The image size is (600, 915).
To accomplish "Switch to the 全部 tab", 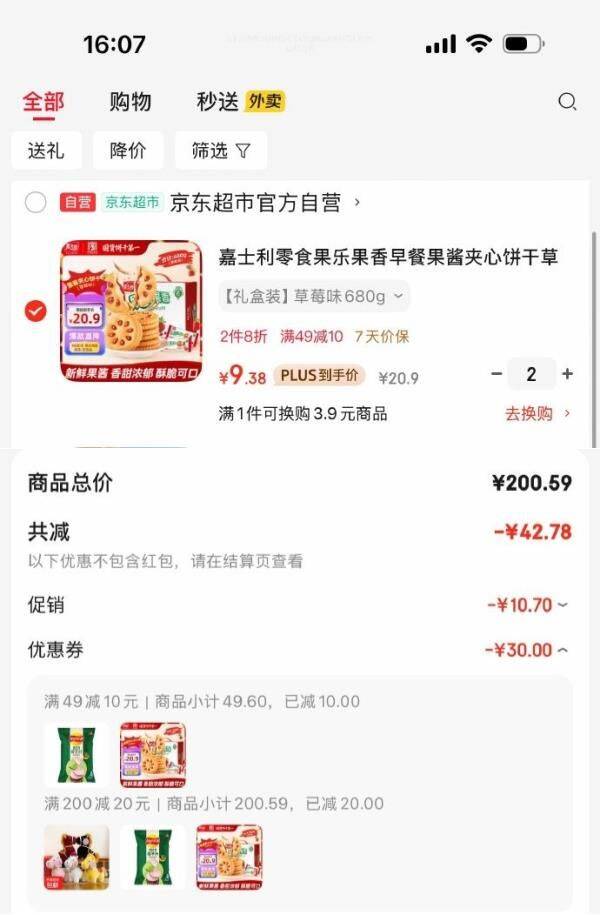I will [43, 102].
